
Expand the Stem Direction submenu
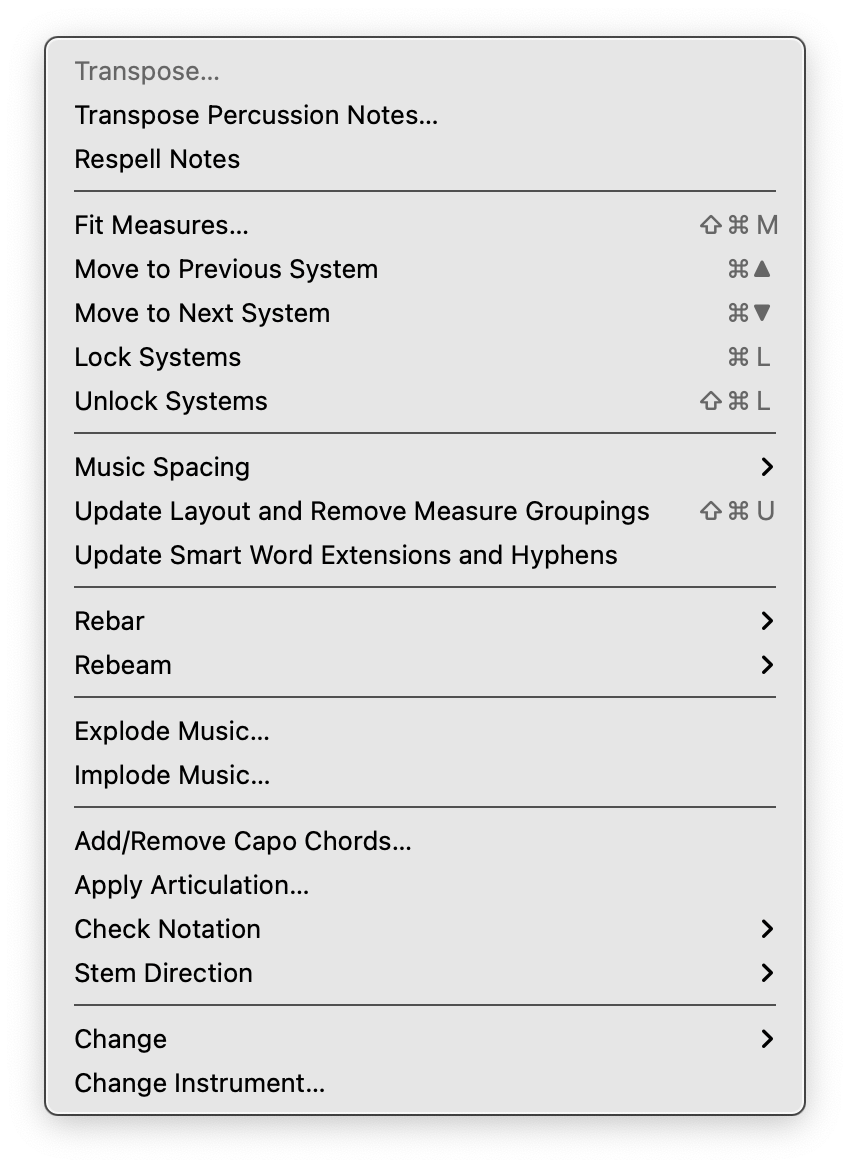pyautogui.click(x=163, y=973)
